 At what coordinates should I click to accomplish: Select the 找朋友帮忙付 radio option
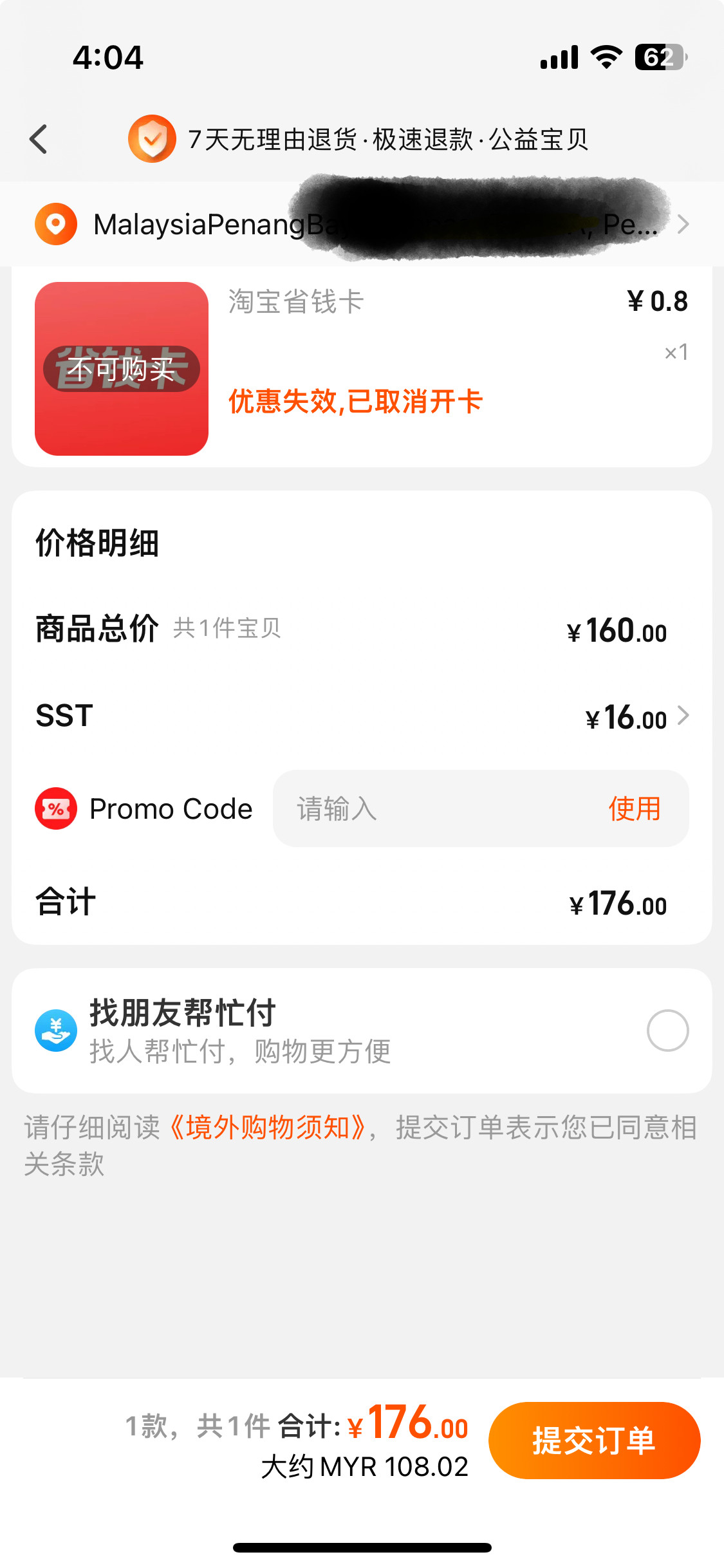click(x=667, y=1031)
